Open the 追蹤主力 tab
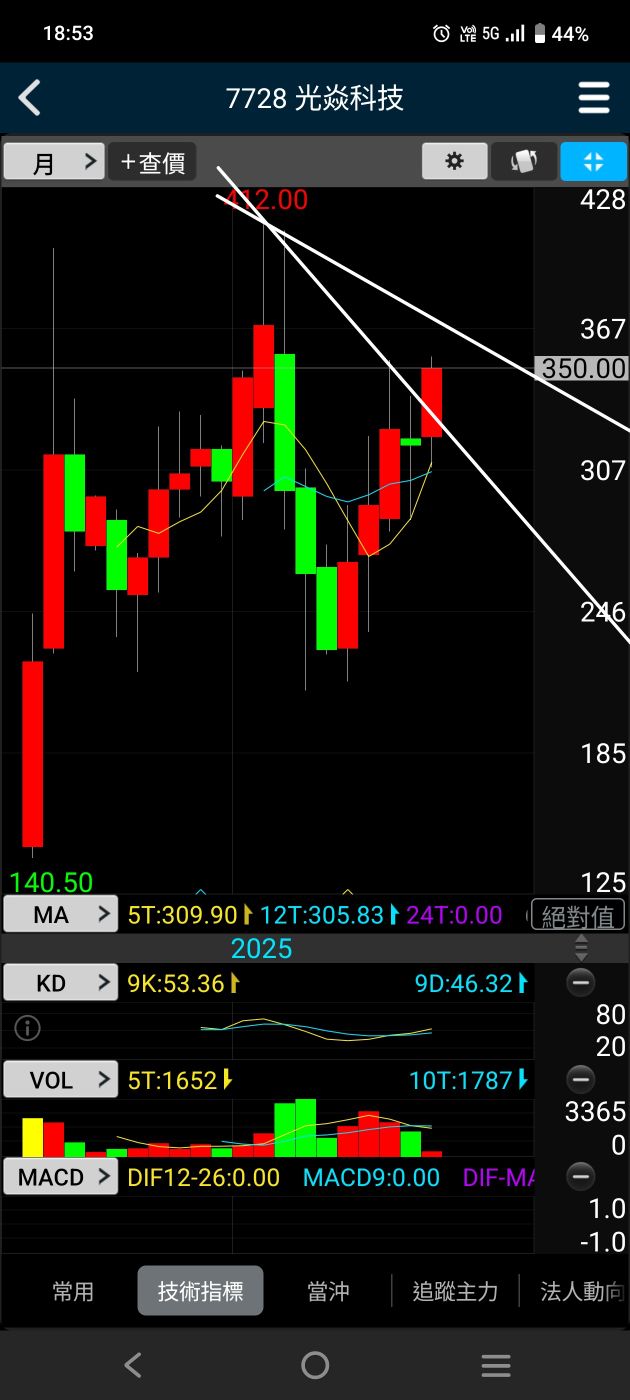The width and height of the screenshot is (630, 1400). (455, 1291)
